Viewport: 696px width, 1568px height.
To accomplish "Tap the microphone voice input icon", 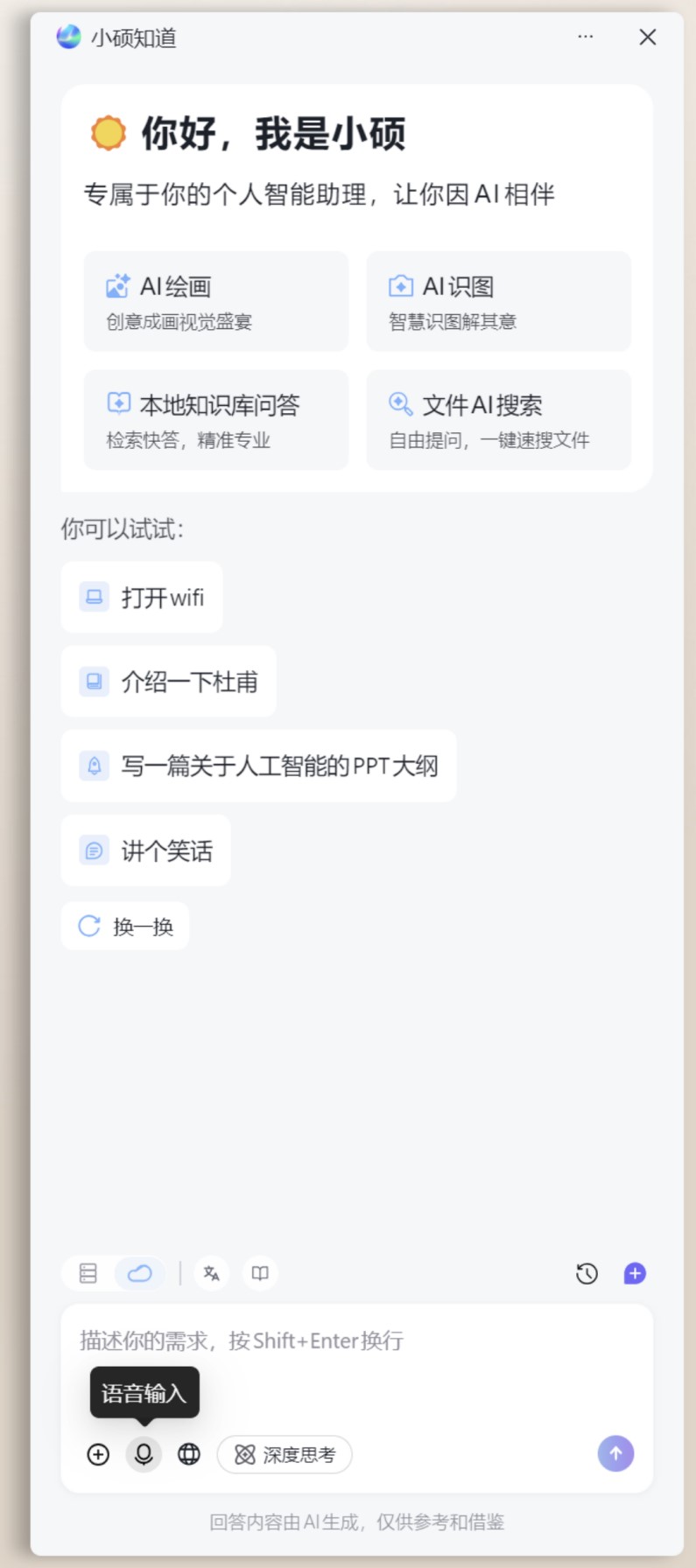I will (144, 1454).
